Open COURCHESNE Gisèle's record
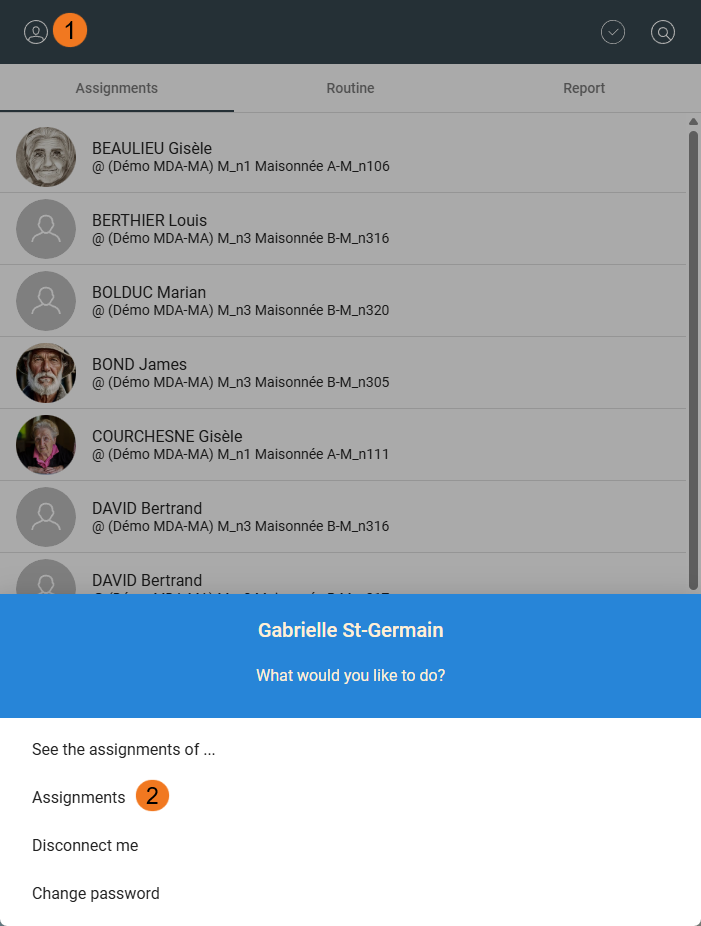701x926 pixels. [x=240, y=445]
